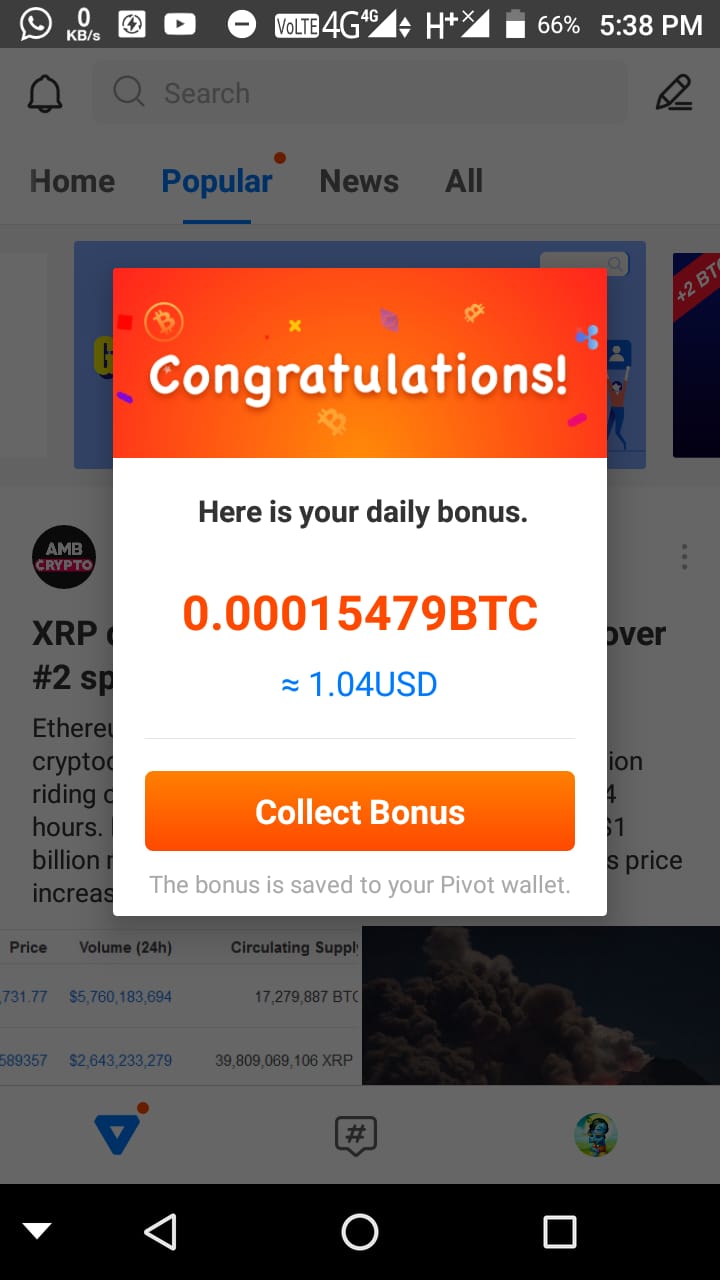Image resolution: width=720 pixels, height=1280 pixels.
Task: Open the AMB Crypto post overflow menu
Action: (x=684, y=557)
